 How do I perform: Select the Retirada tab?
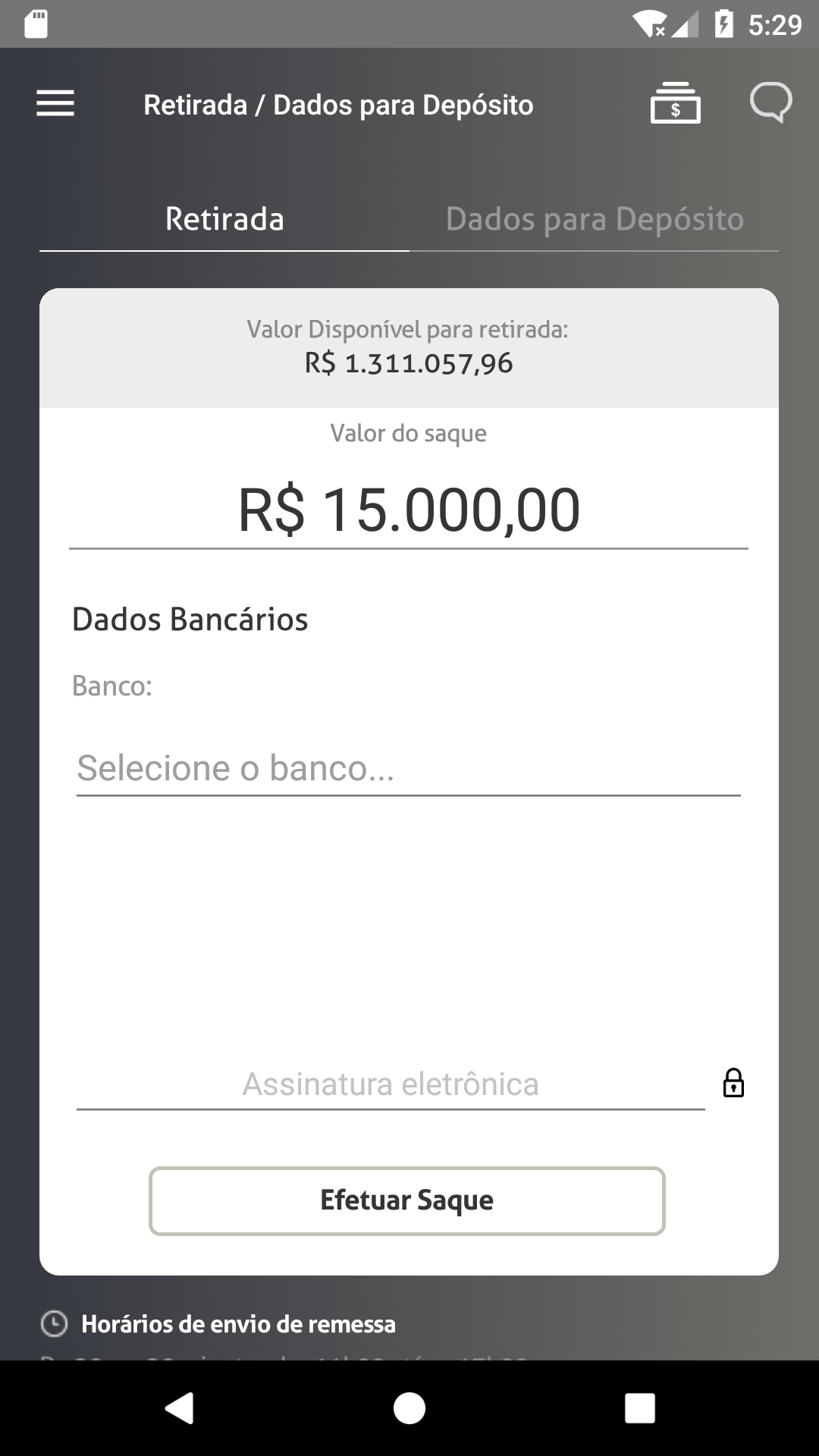coord(224,219)
